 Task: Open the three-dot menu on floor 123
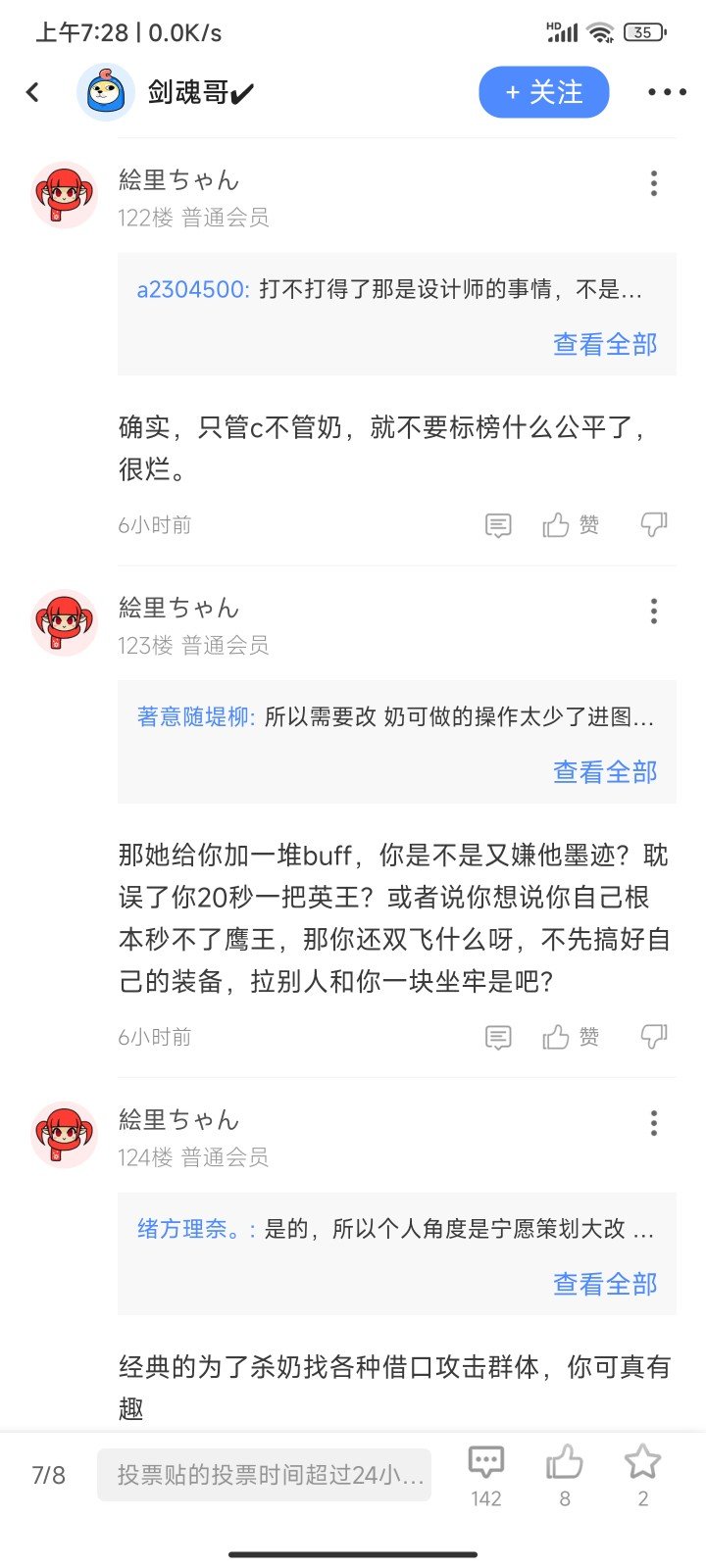coord(653,611)
